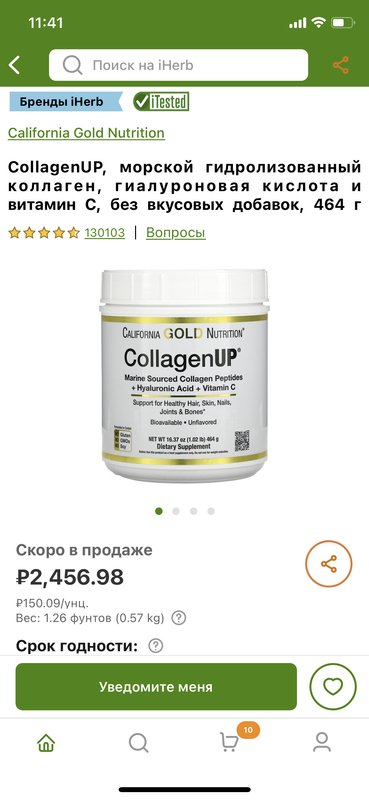
Task: Switch to the home tab
Action: click(x=46, y=742)
